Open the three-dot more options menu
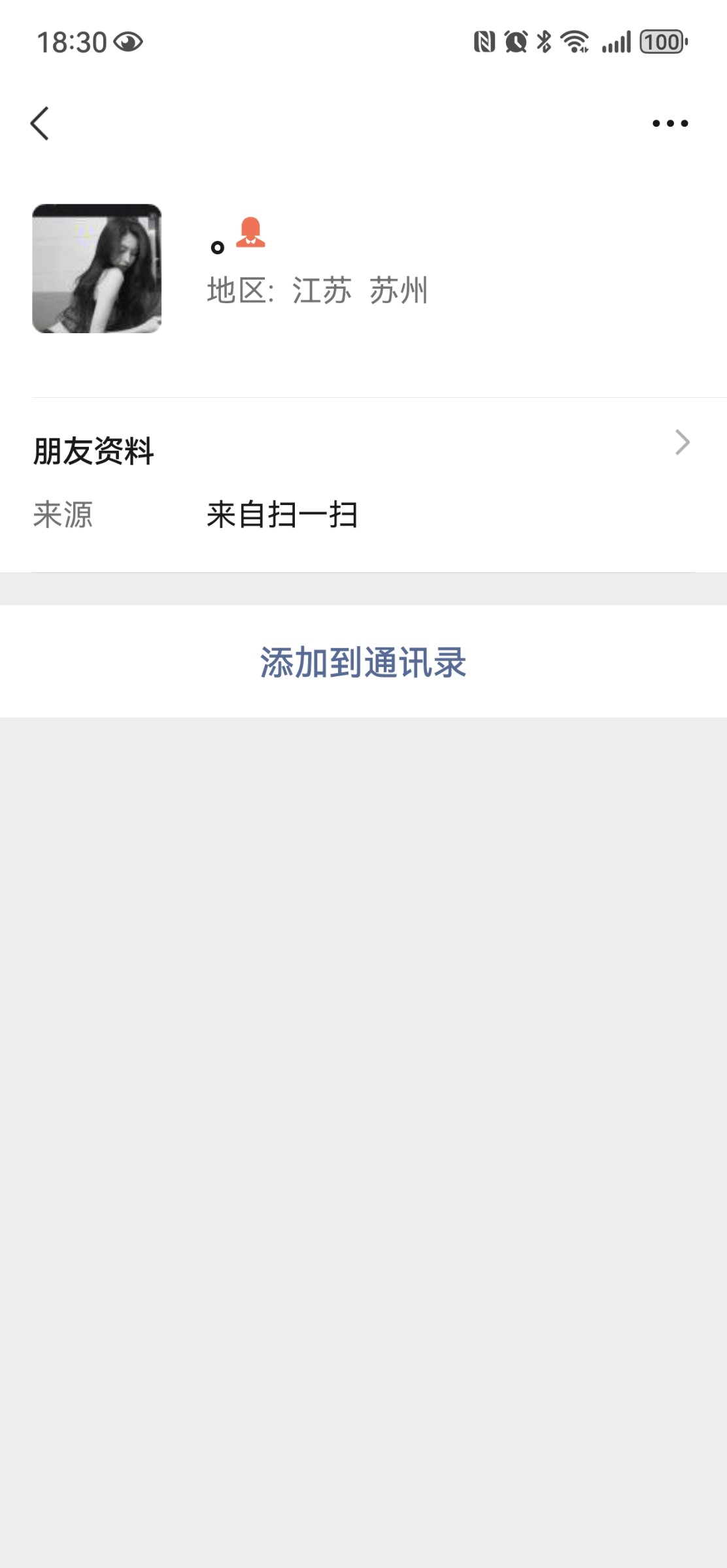Viewport: 727px width, 1568px height. pyautogui.click(x=669, y=123)
